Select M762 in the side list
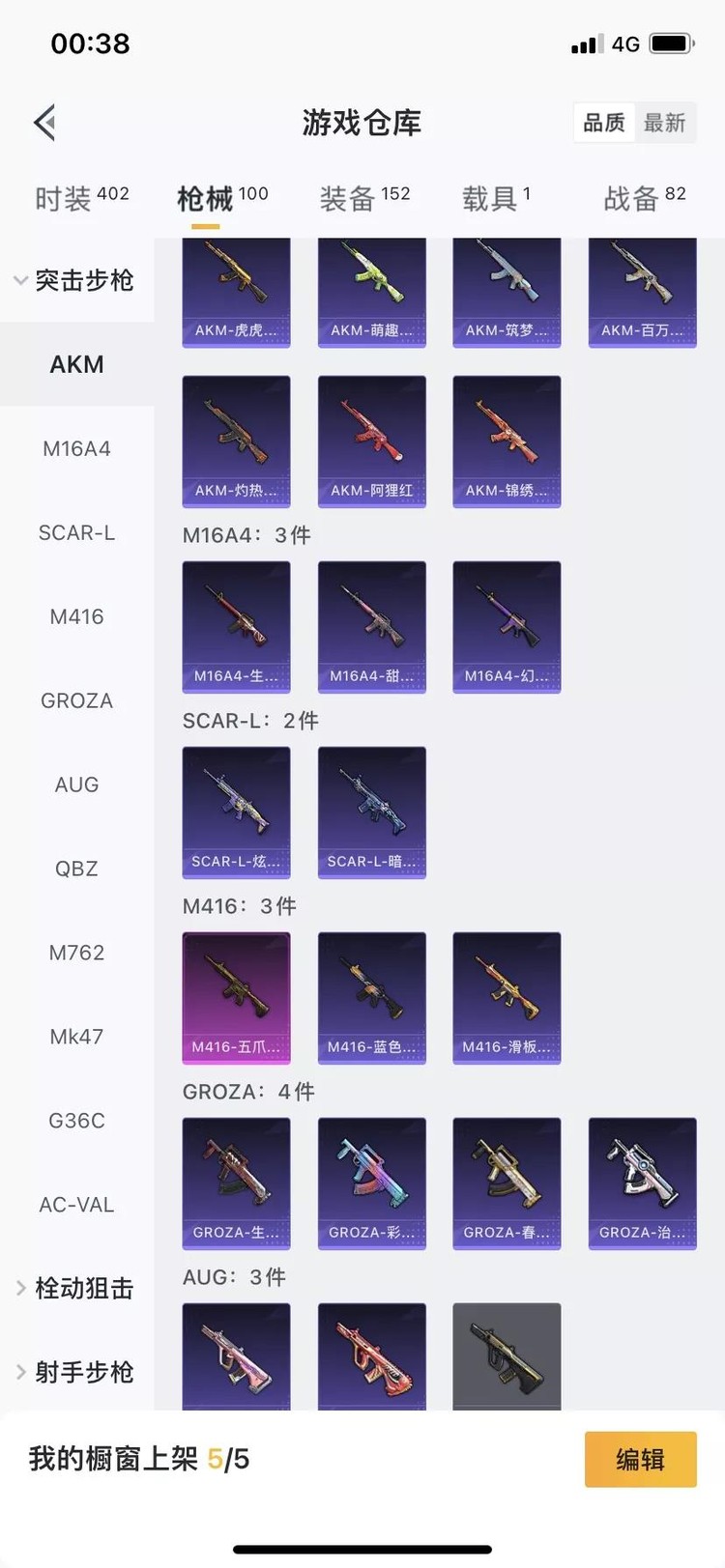Screen dimensions: 725x1568 pyautogui.click(x=76, y=953)
